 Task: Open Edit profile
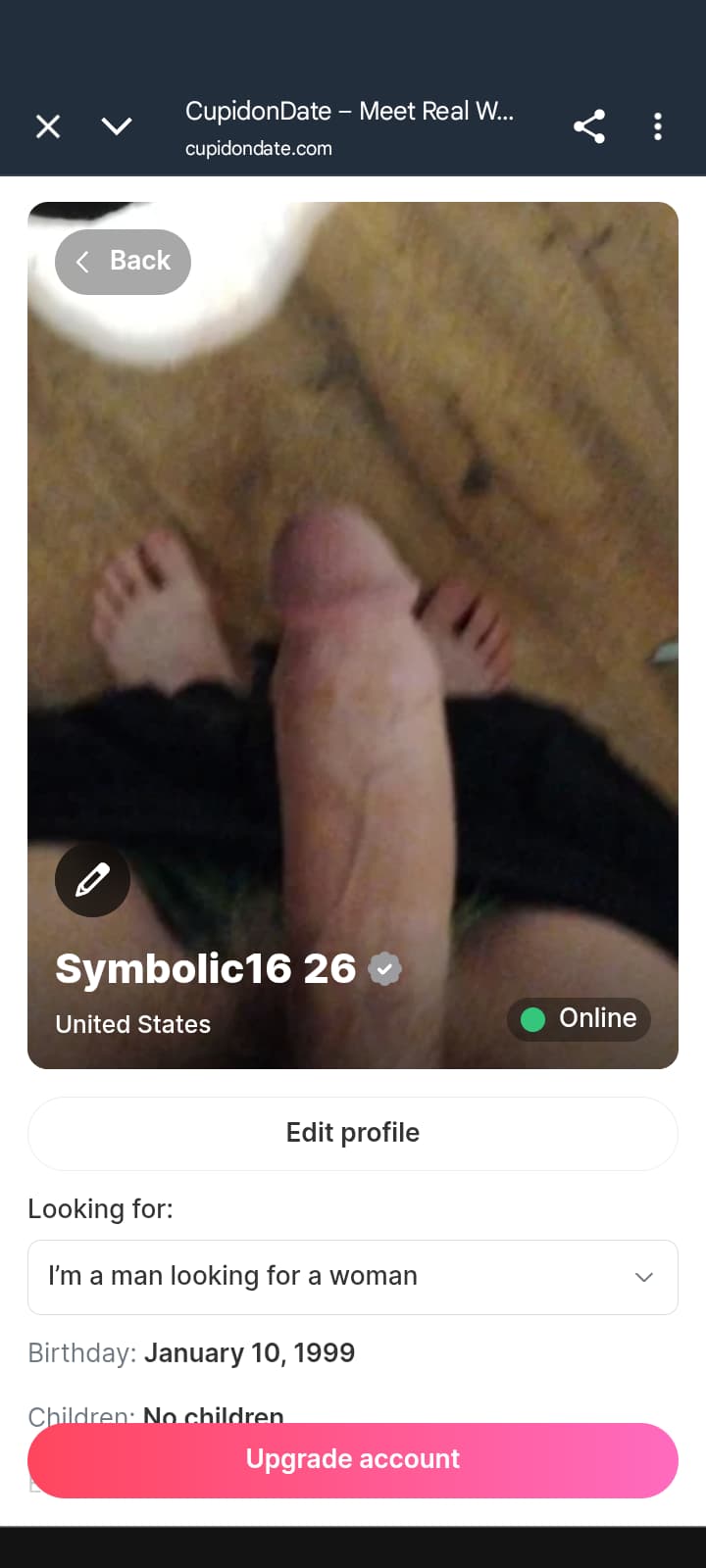point(353,1133)
